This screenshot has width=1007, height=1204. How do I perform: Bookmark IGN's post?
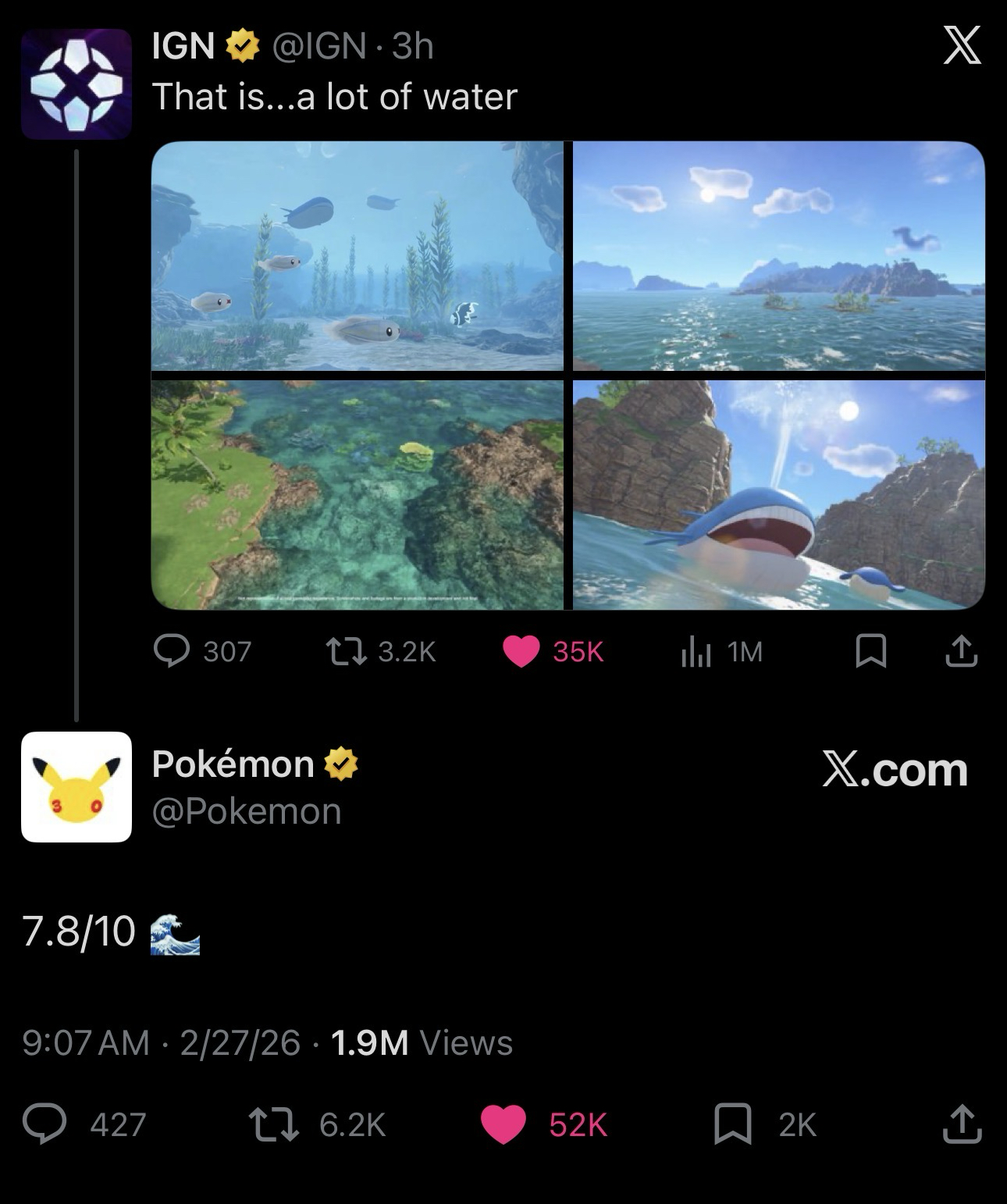tap(870, 651)
